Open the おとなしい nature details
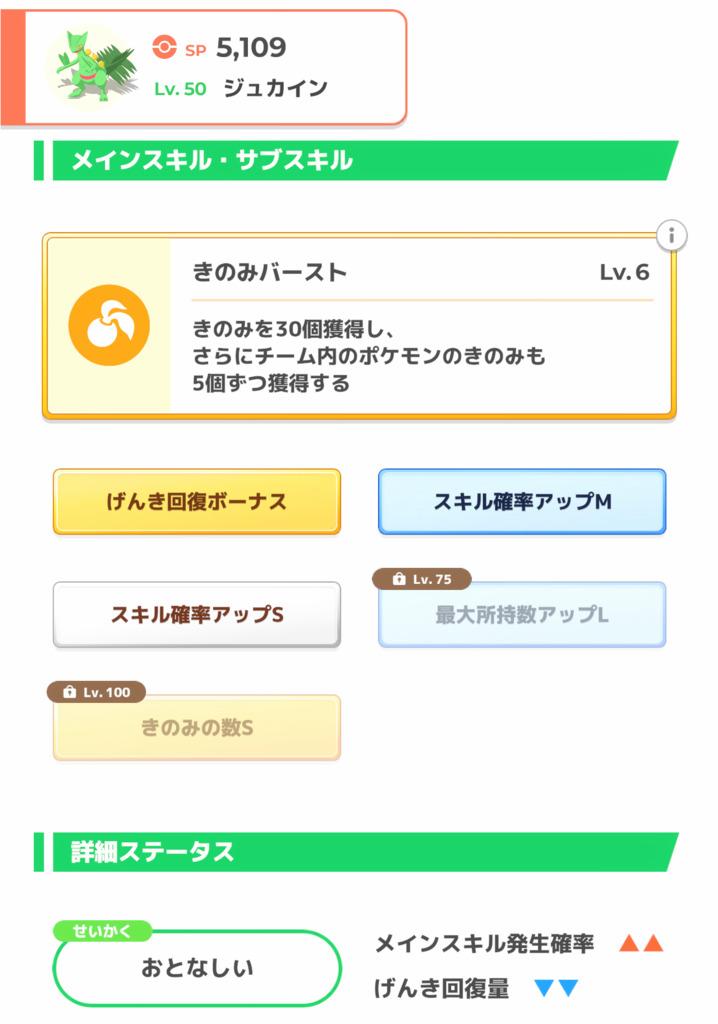The image size is (718, 1024). coord(197,968)
